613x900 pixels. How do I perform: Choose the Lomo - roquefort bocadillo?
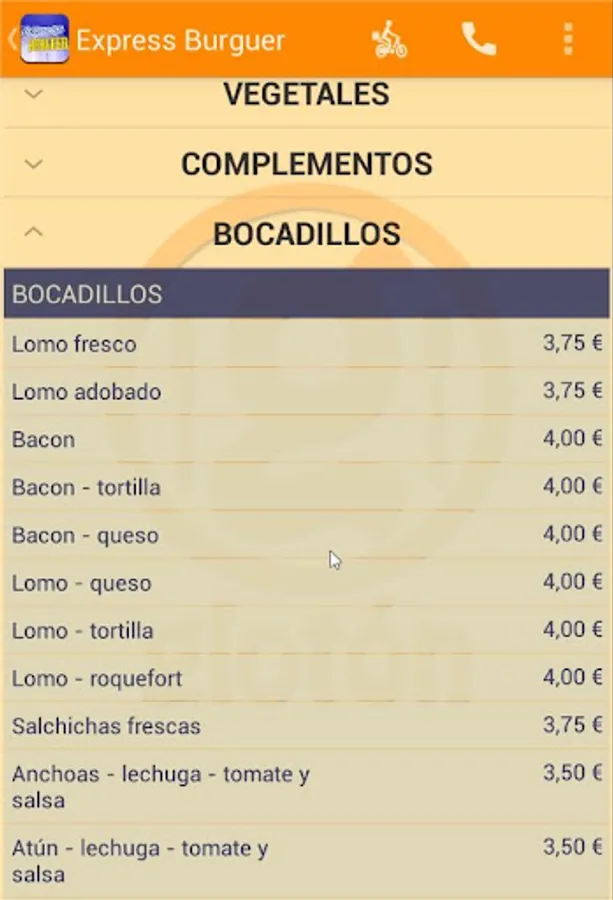pos(306,679)
